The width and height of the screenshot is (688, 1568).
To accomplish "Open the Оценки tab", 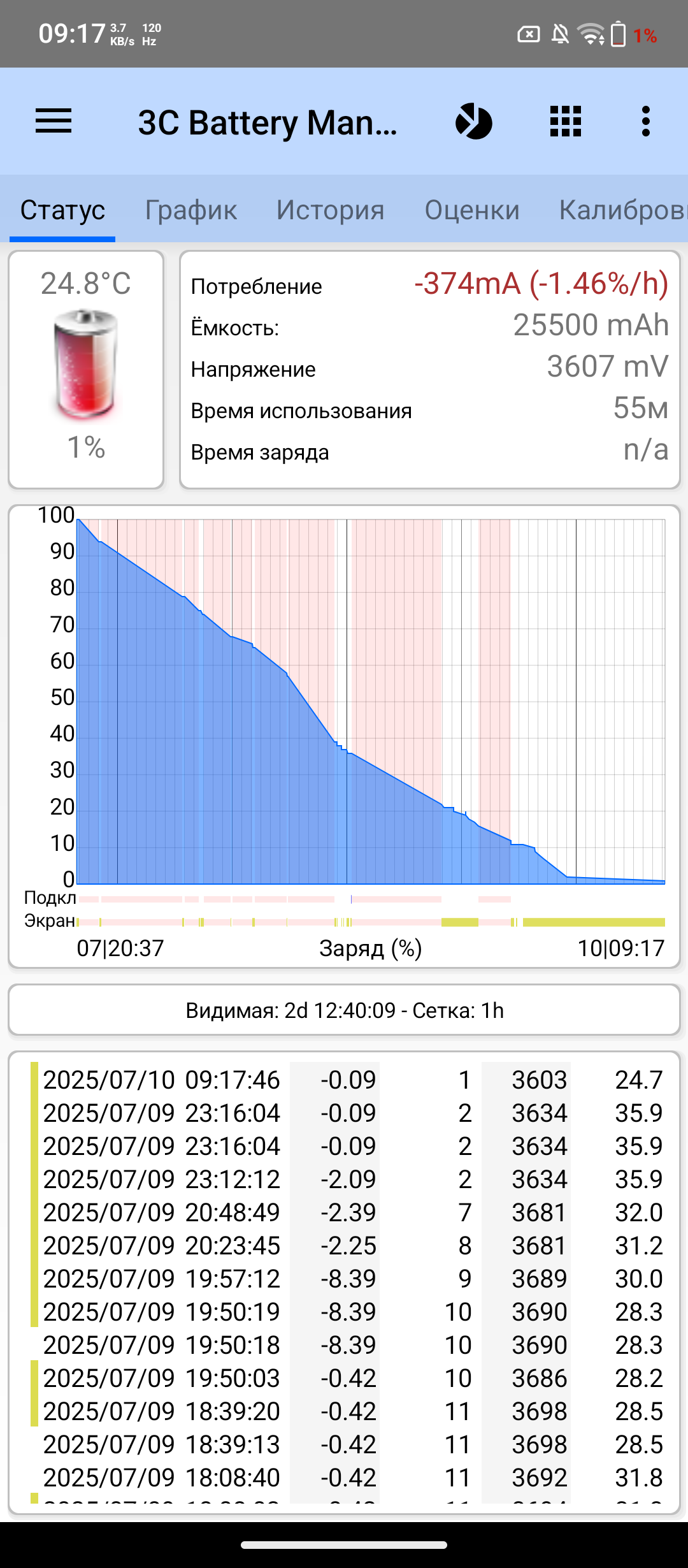I will [472, 210].
